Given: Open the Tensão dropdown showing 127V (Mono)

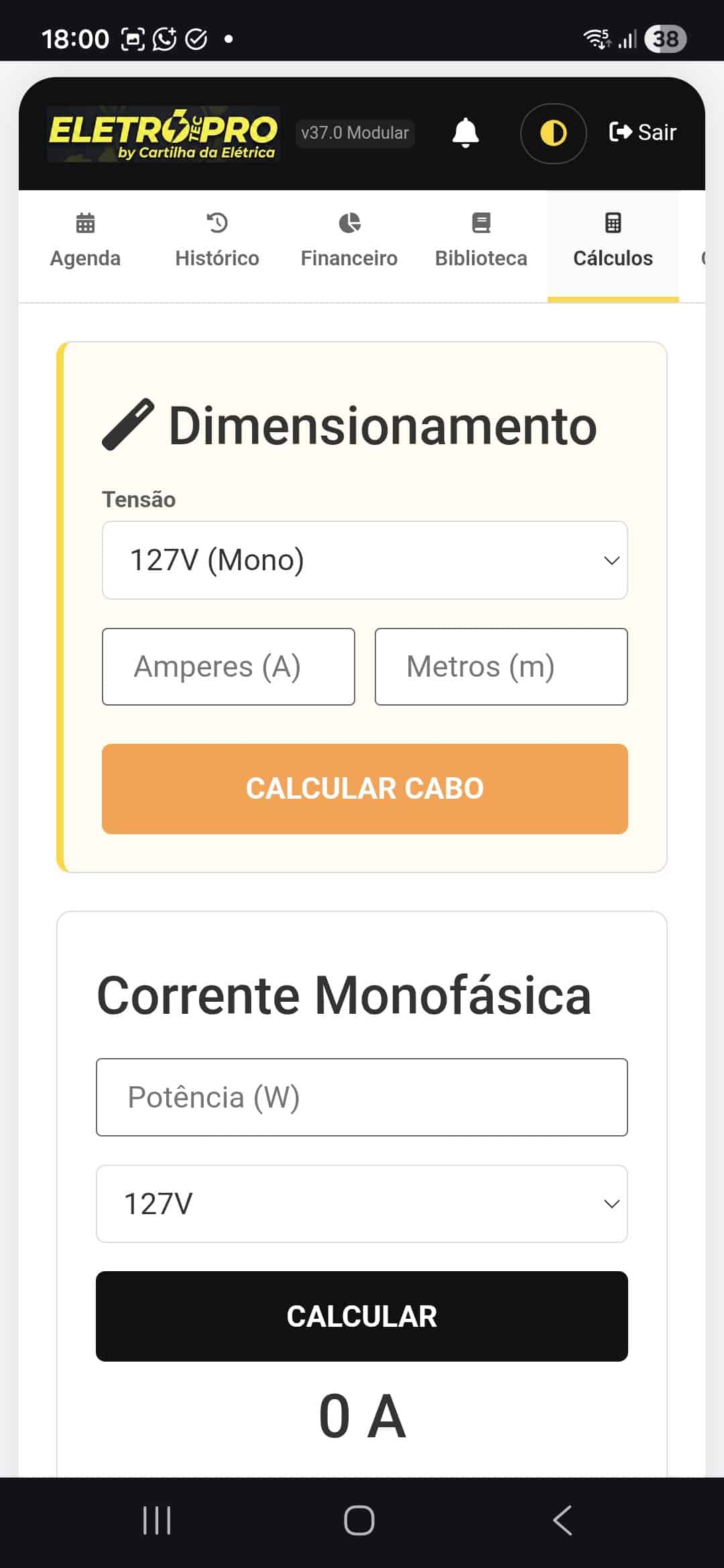Looking at the screenshot, I should point(364,560).
